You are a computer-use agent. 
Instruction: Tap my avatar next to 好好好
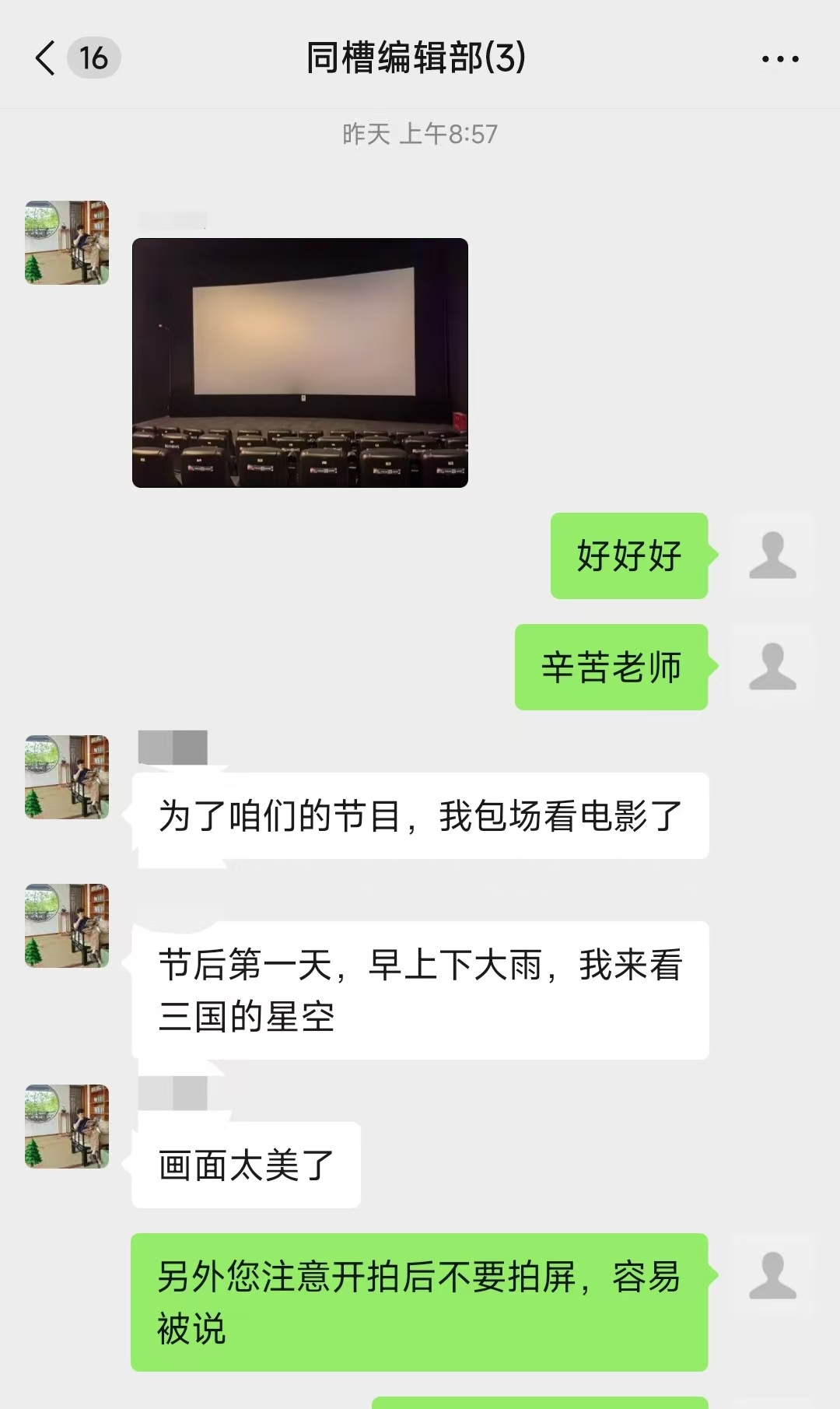[x=772, y=556]
